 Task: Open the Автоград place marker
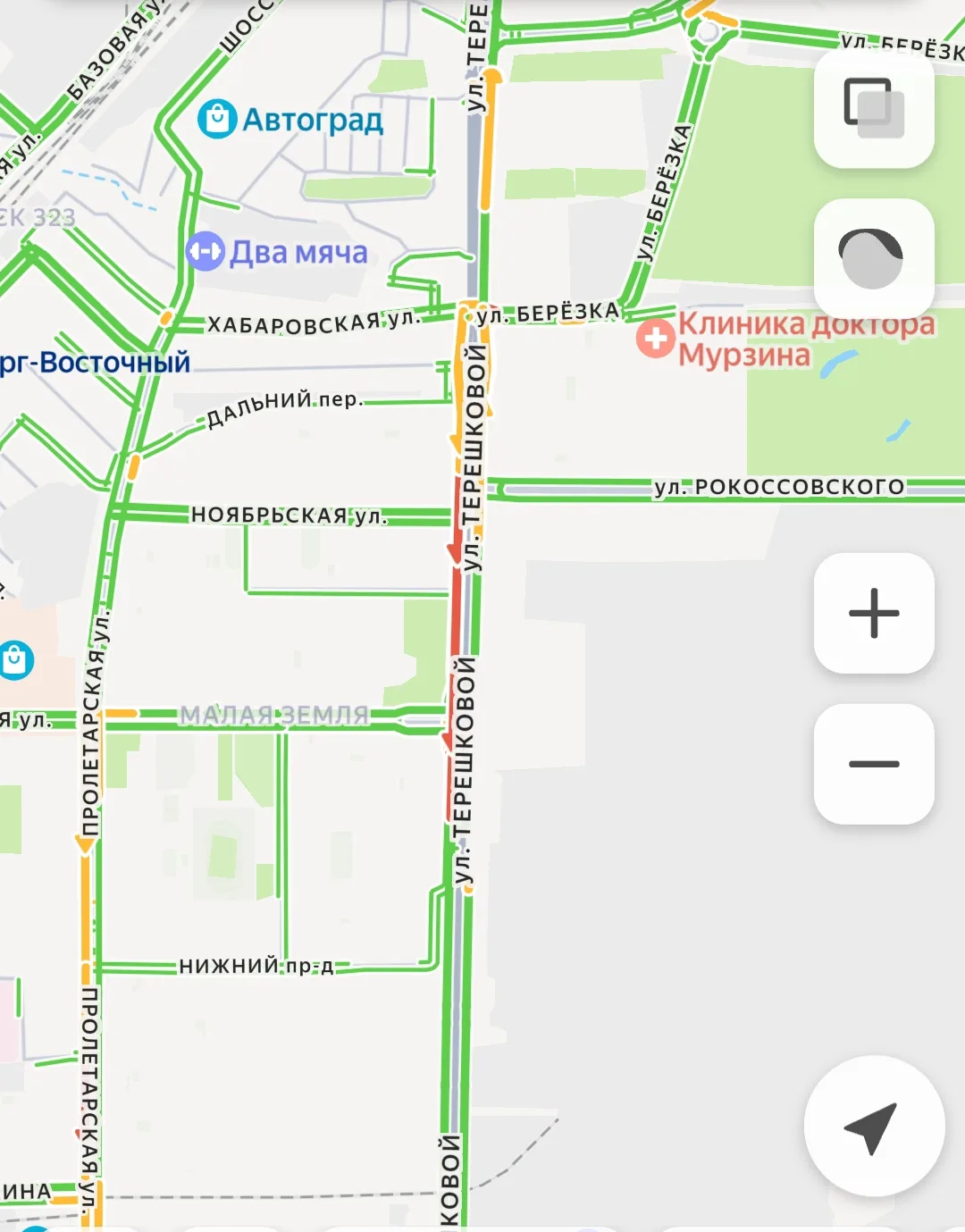coord(217,120)
